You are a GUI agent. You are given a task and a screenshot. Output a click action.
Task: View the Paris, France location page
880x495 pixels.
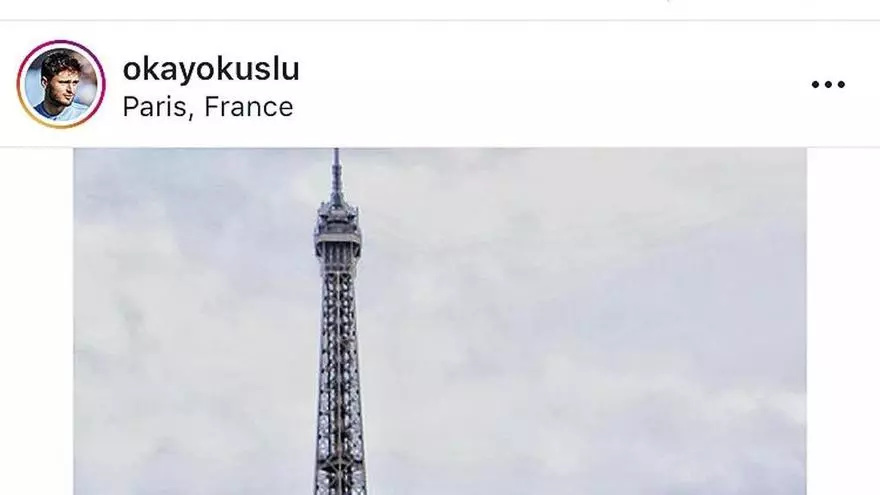[x=208, y=107]
